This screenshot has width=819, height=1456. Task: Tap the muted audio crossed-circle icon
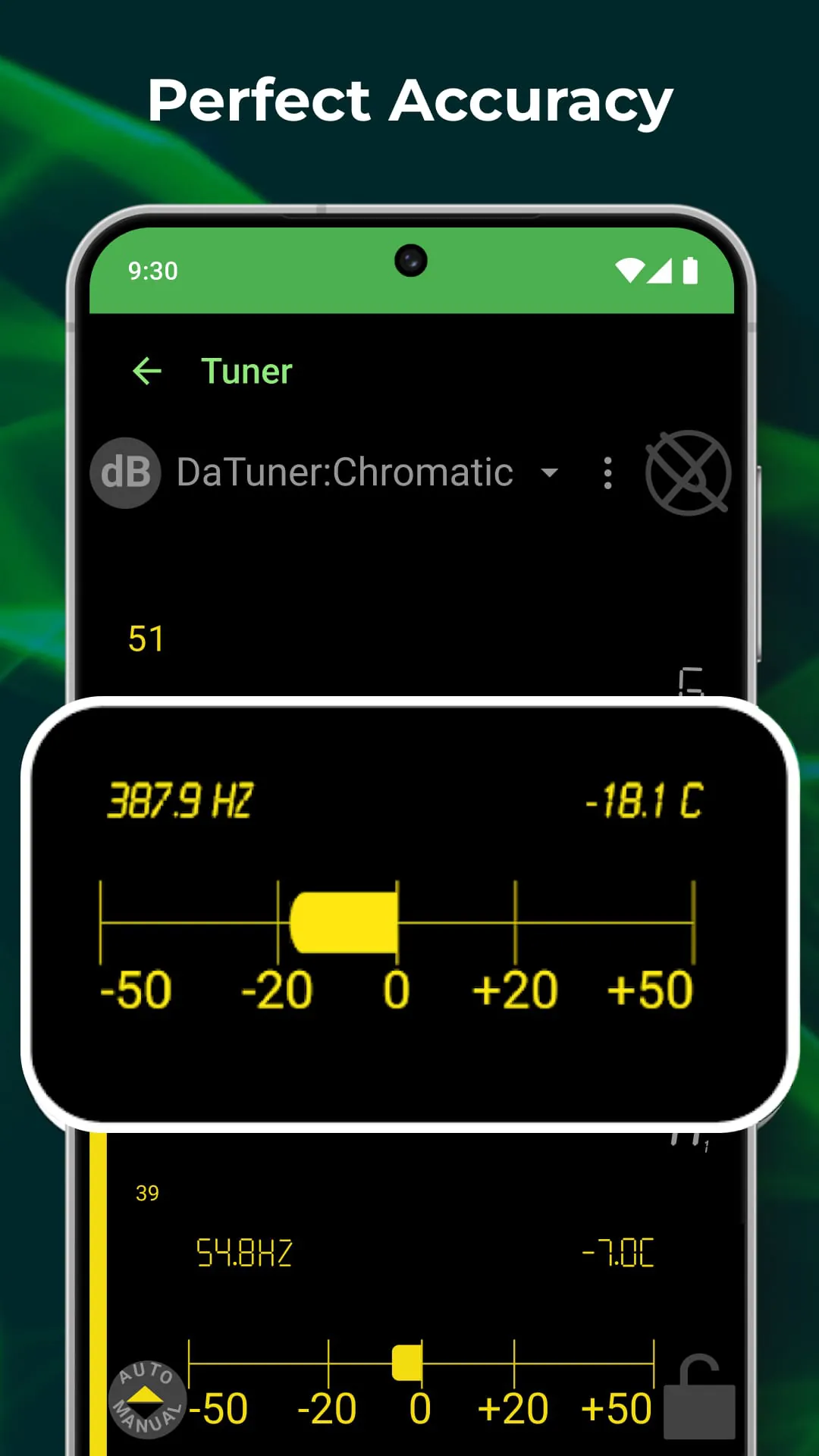(686, 472)
